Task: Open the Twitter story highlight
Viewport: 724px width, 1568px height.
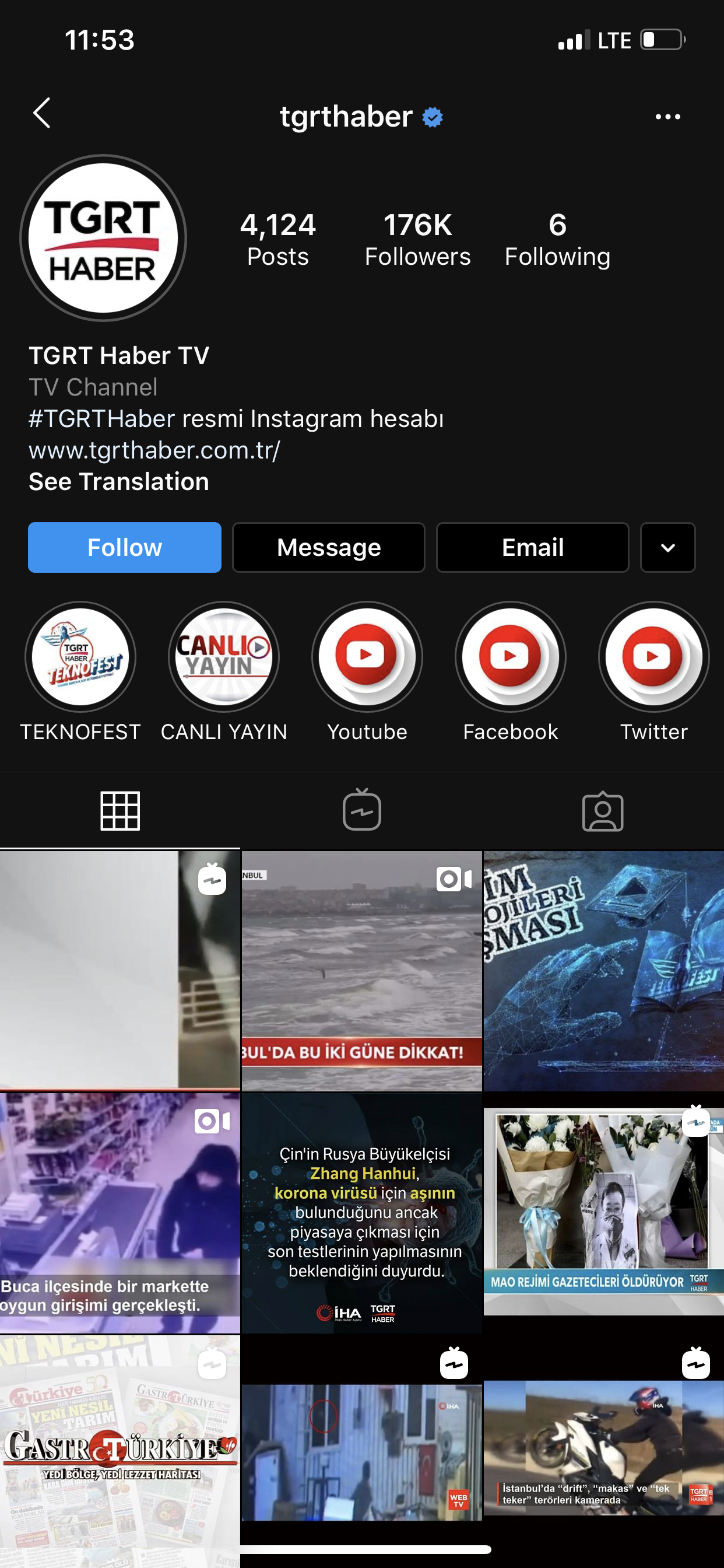Action: [x=653, y=657]
